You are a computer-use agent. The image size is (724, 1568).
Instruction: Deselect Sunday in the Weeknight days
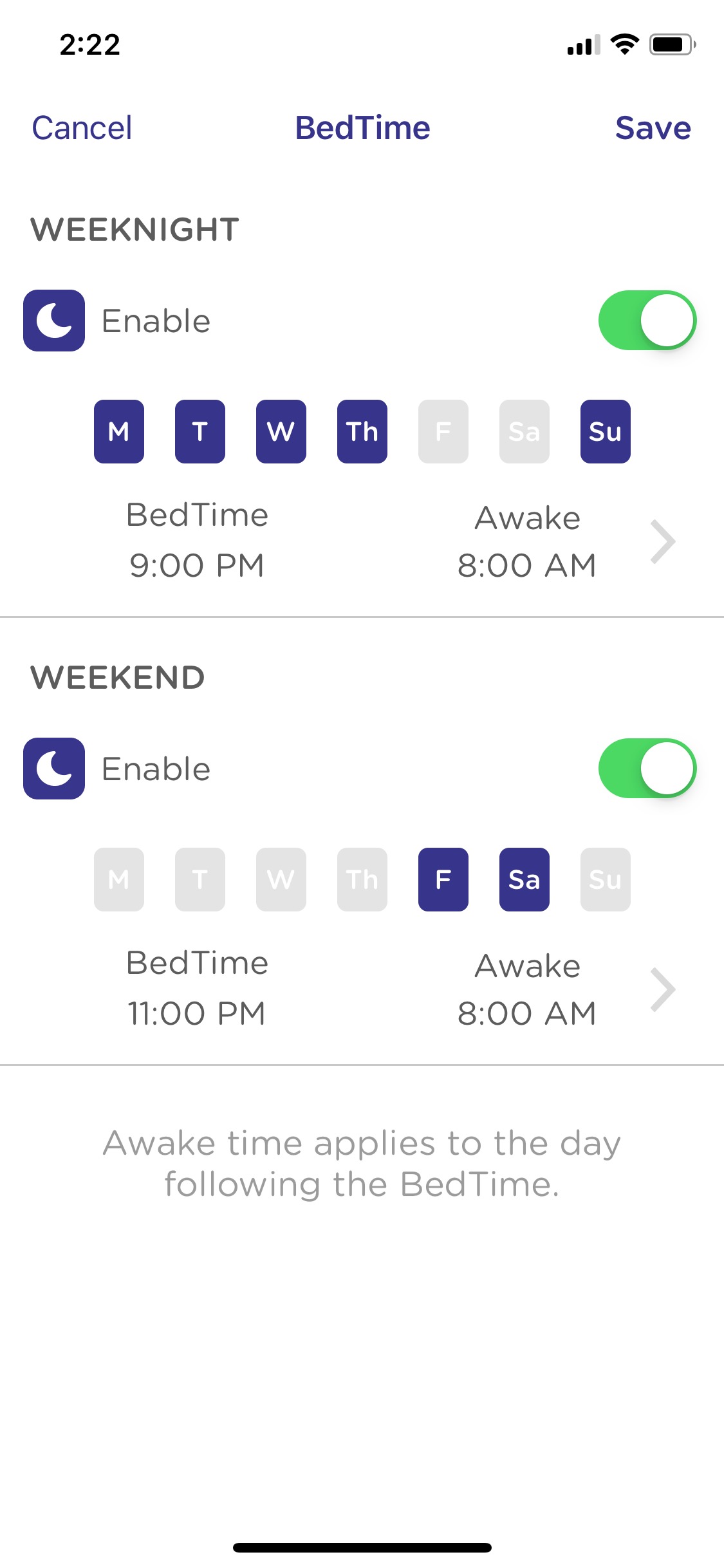pyautogui.click(x=606, y=431)
